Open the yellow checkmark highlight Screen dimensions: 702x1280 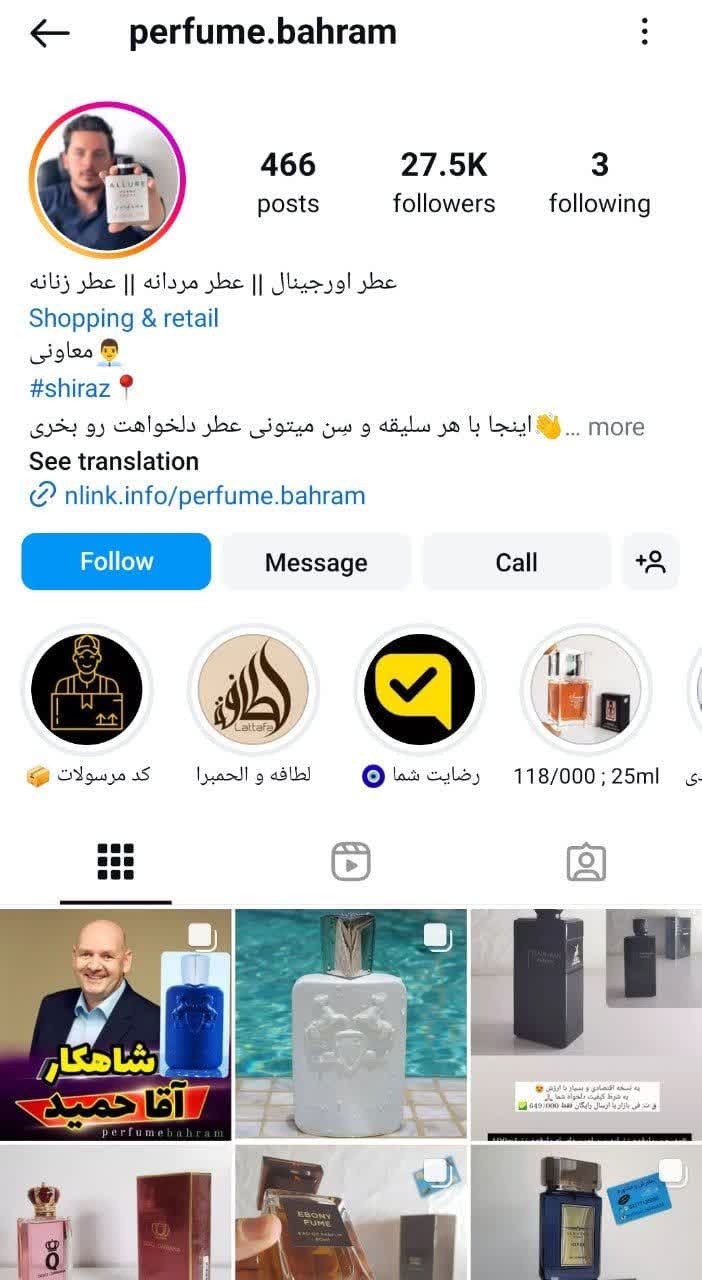tap(419, 689)
